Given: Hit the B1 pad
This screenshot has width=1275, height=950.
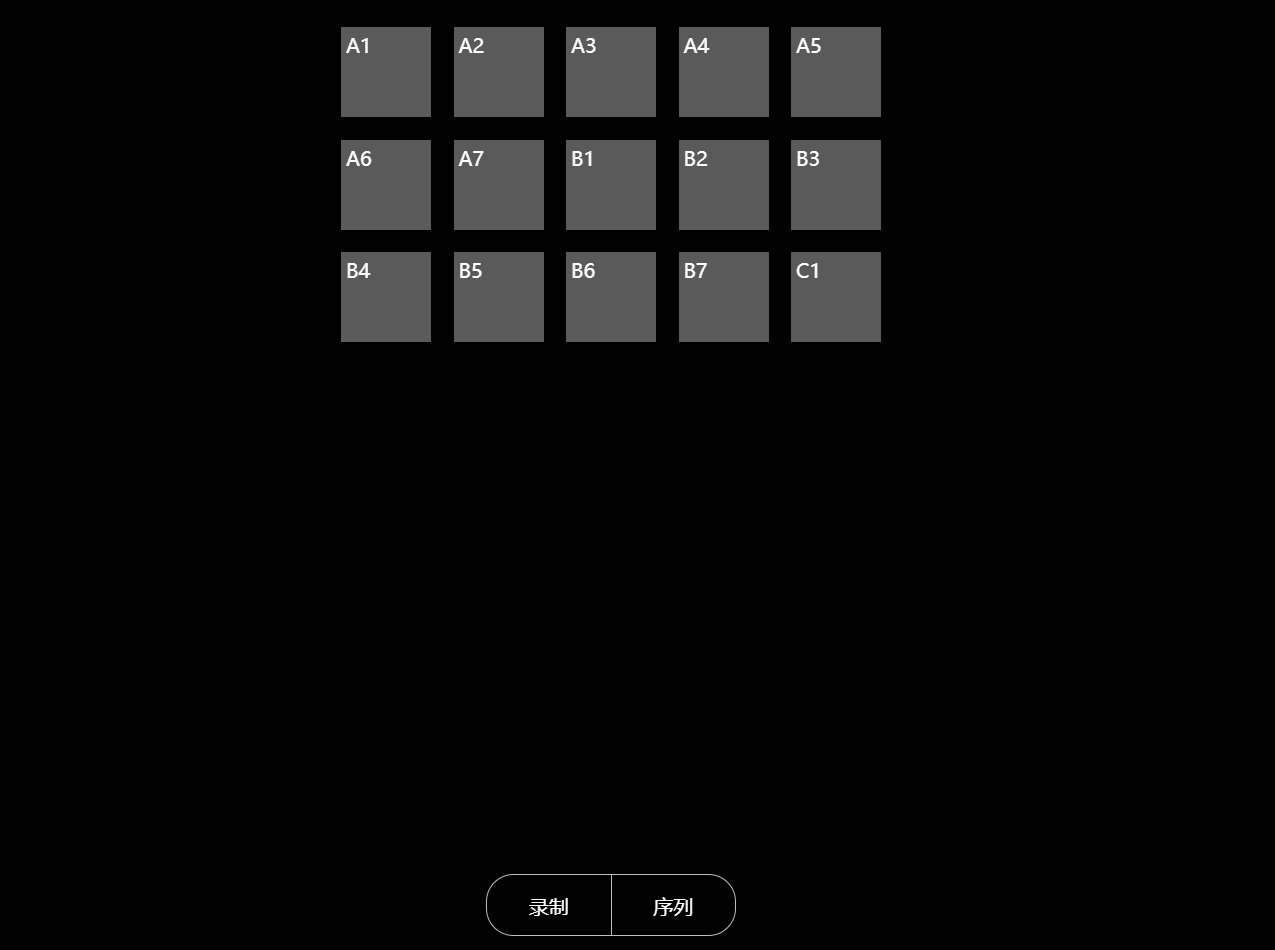Looking at the screenshot, I should point(611,185).
